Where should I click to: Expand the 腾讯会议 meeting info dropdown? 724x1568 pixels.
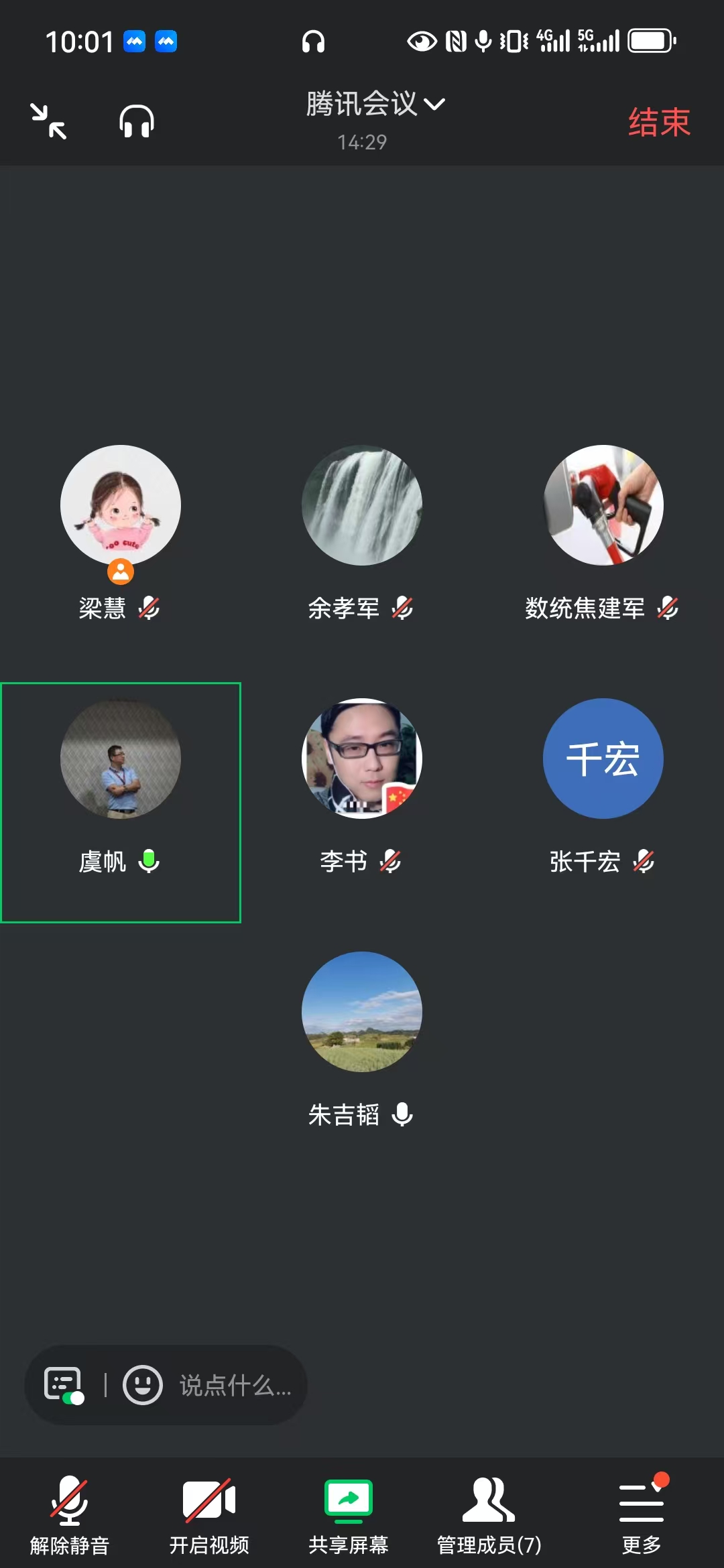click(x=374, y=105)
